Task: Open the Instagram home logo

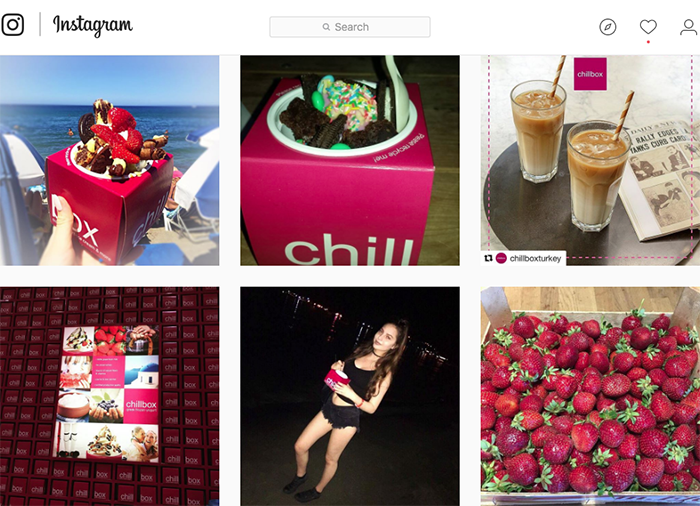Action: [13, 25]
